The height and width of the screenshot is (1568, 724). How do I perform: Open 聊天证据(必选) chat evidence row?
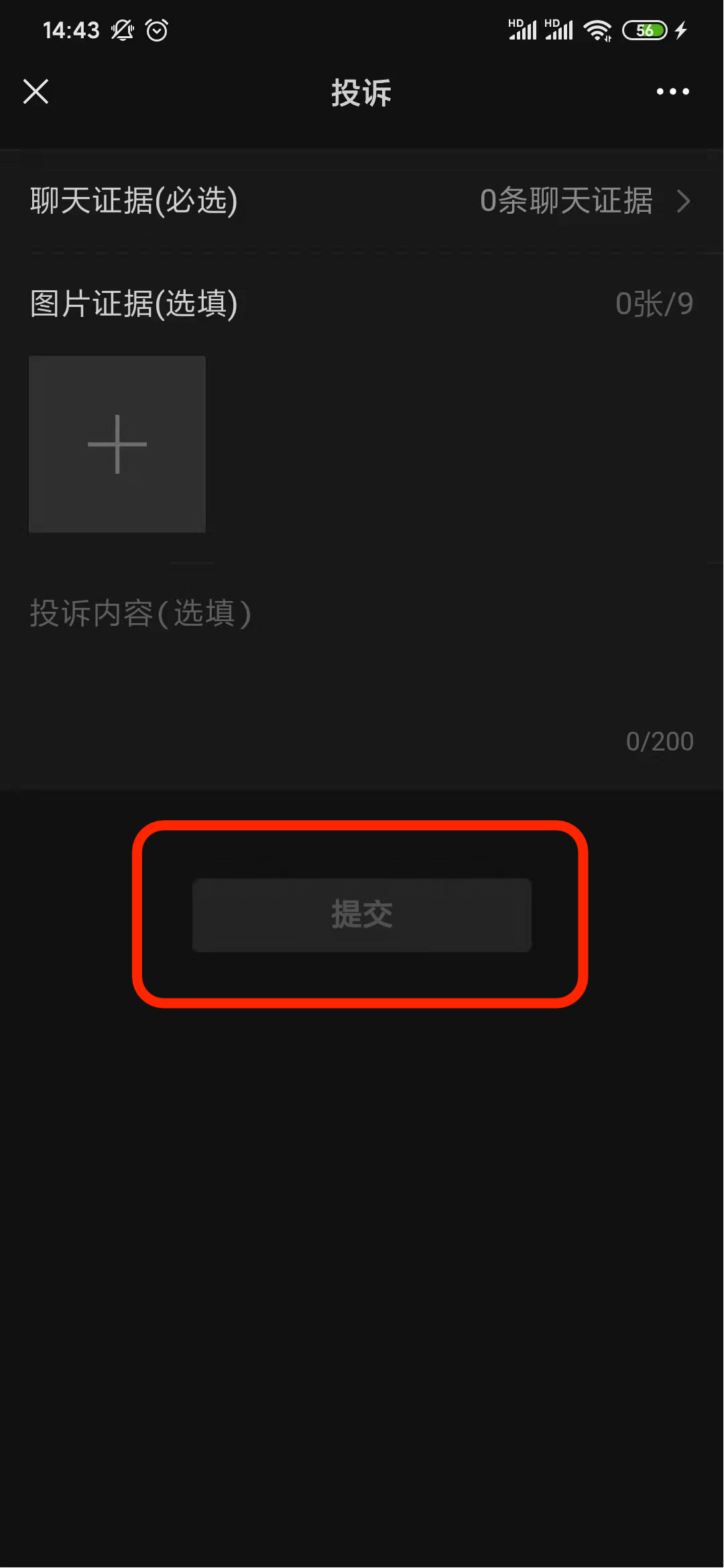pyautogui.click(x=362, y=201)
